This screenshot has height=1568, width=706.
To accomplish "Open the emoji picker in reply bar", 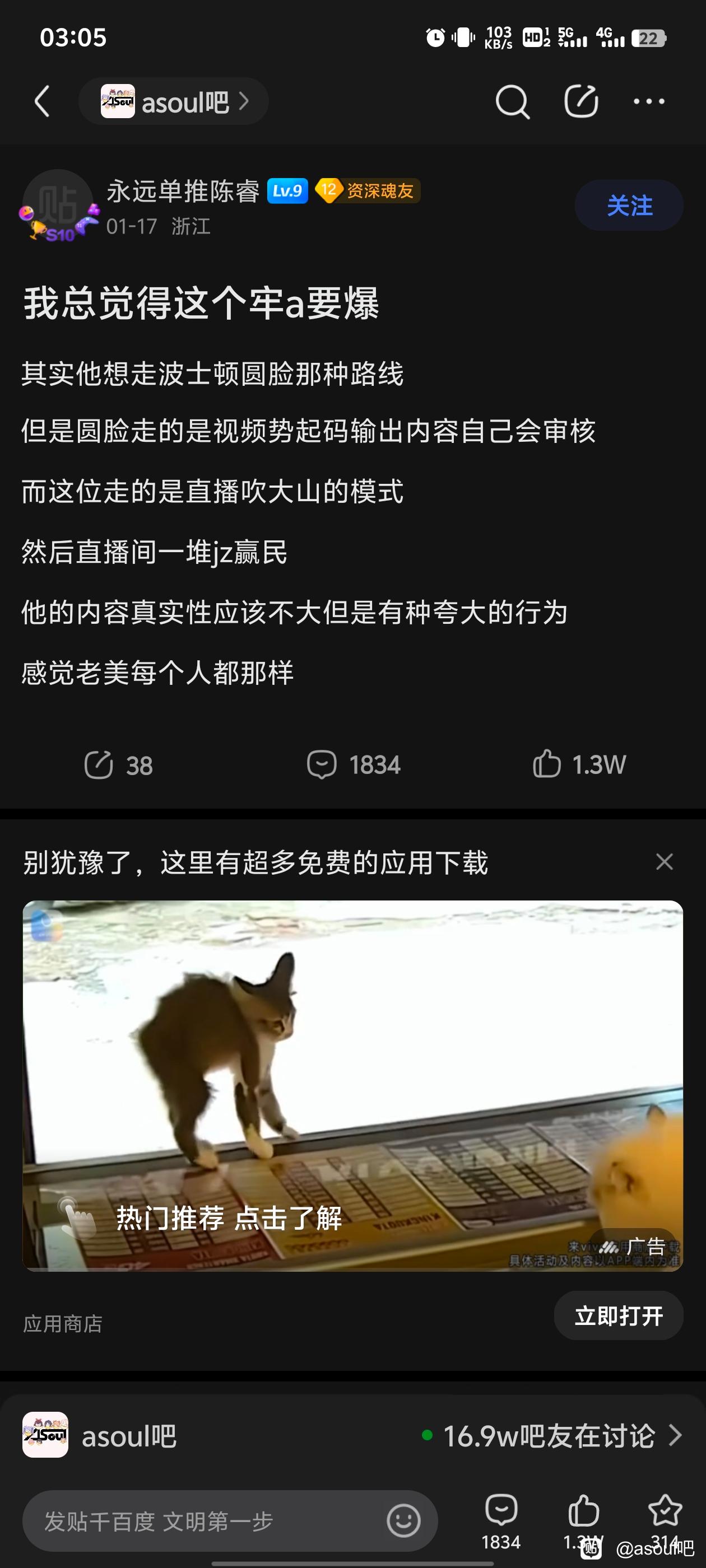I will (403, 1521).
